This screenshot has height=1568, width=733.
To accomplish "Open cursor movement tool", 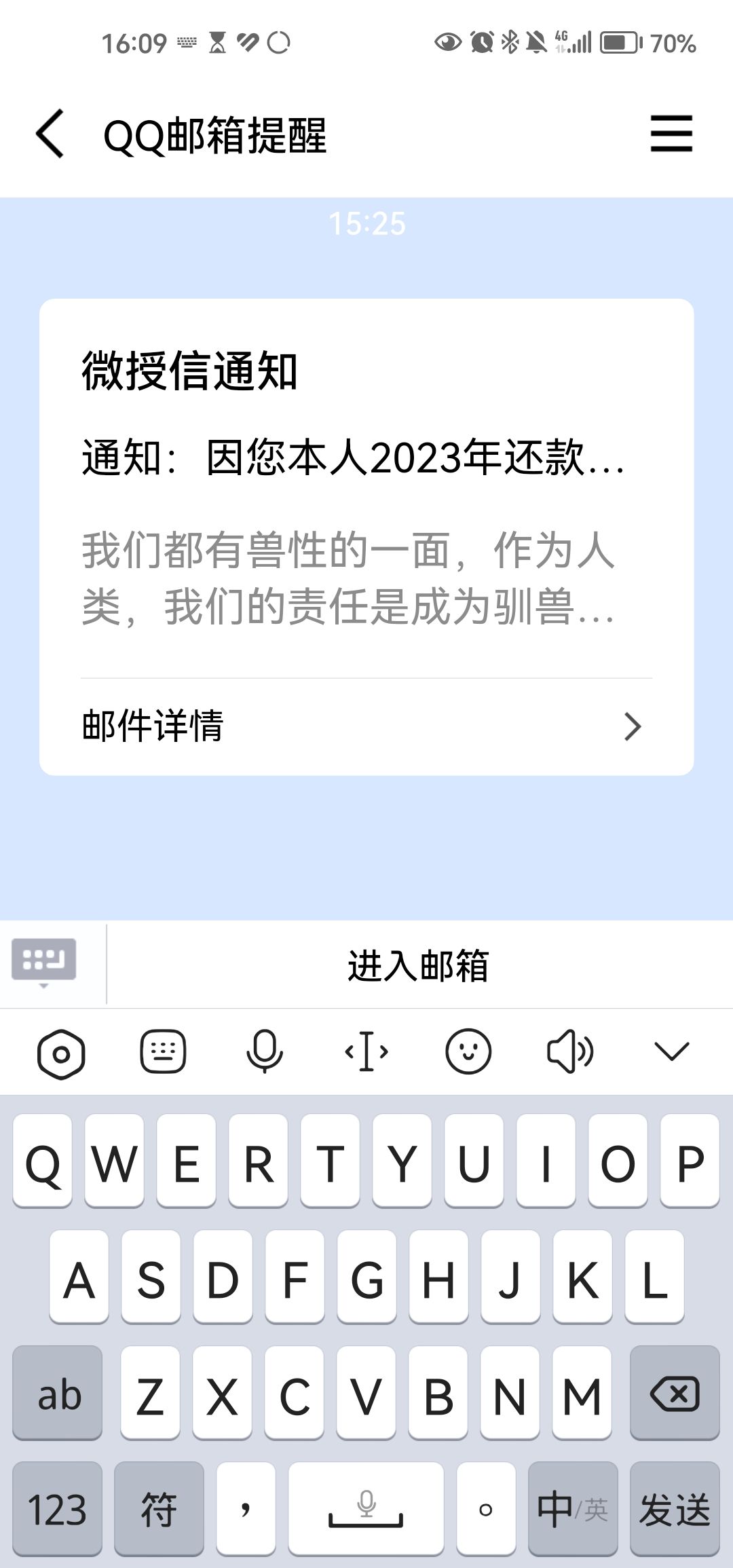I will coord(366,1052).
